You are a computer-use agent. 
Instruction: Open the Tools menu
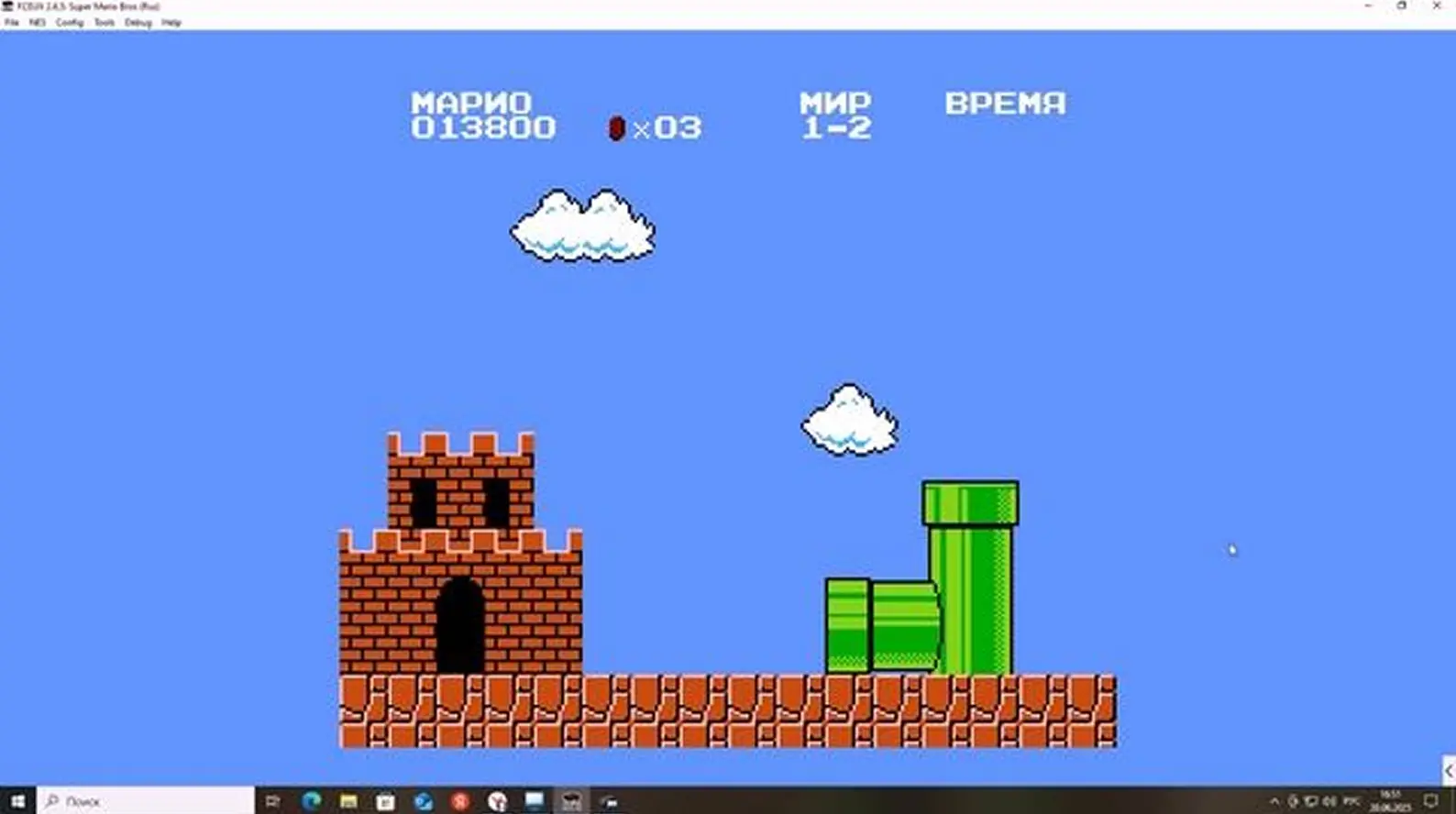105,22
